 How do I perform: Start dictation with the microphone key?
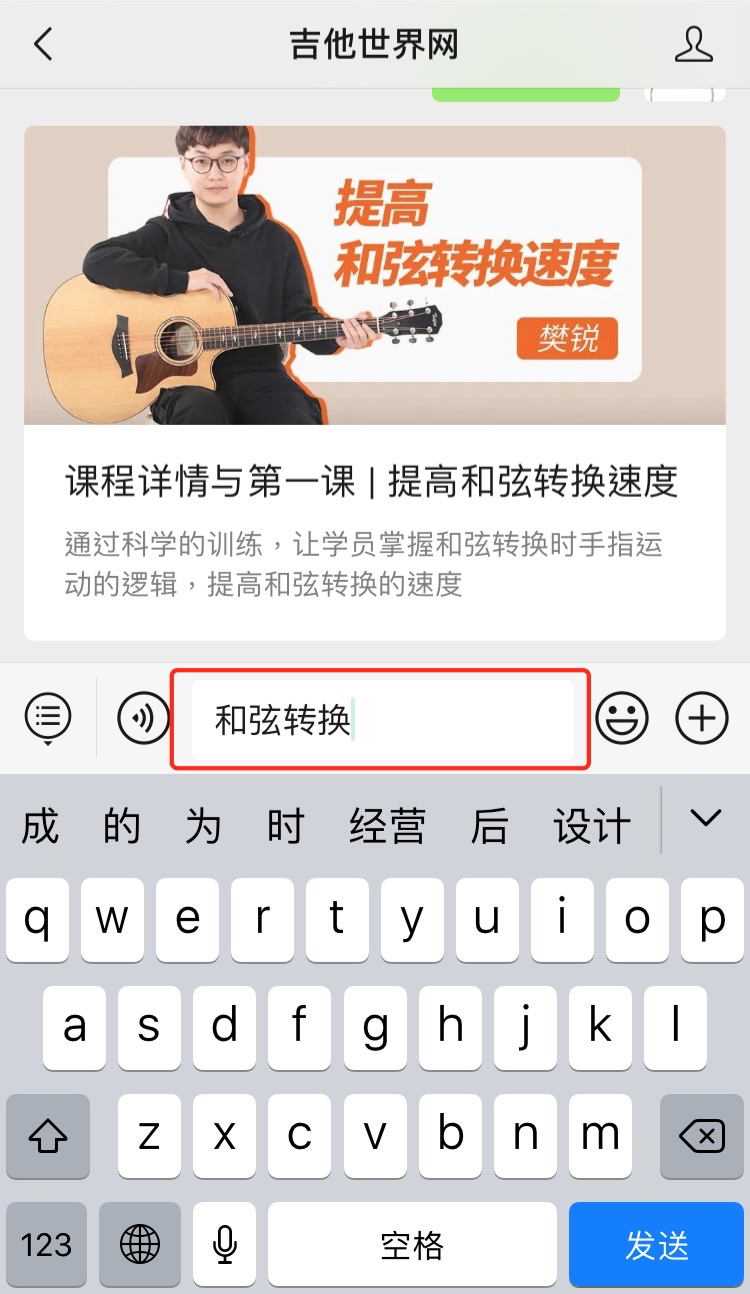pos(225,1244)
